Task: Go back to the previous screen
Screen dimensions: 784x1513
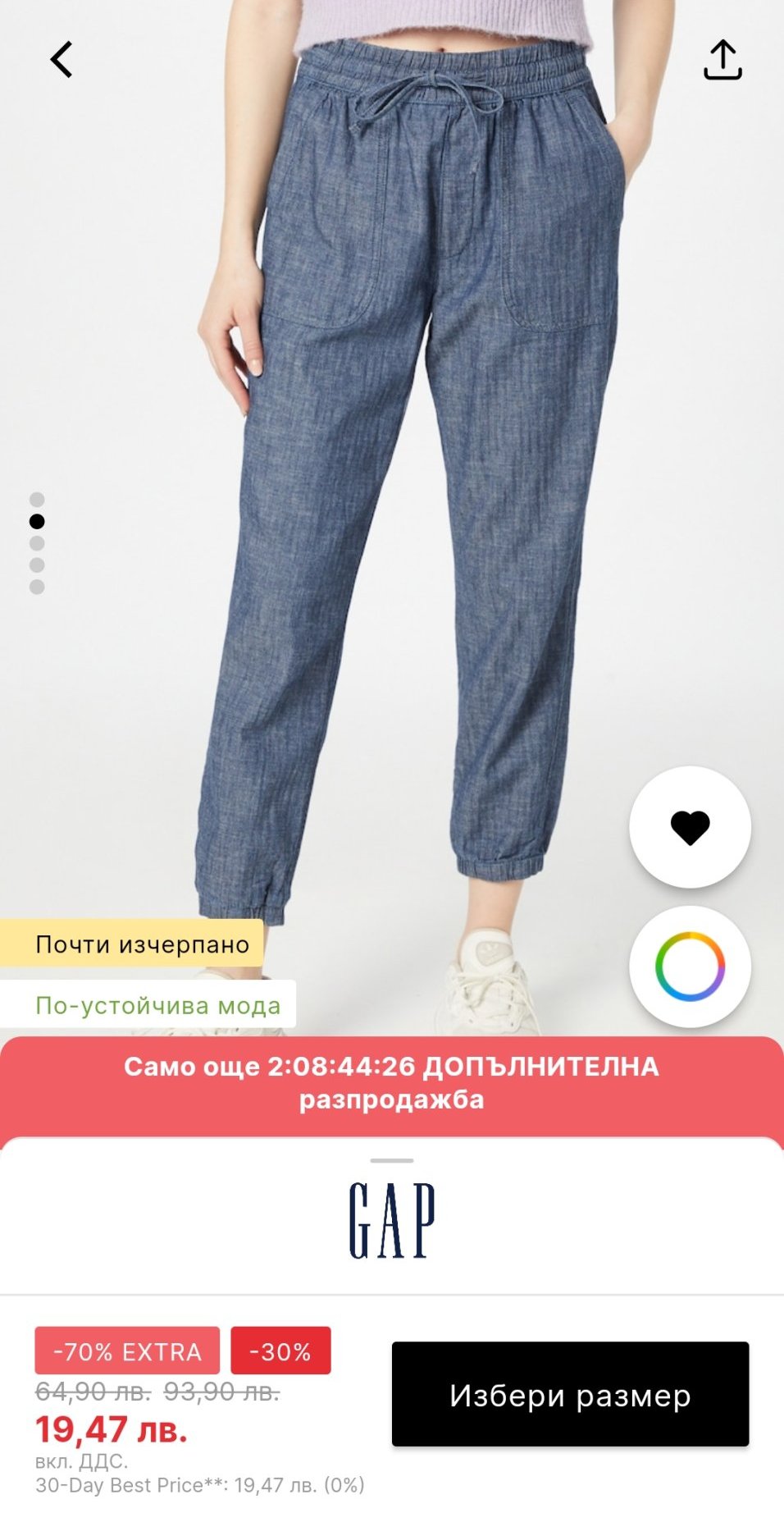Action: coord(62,60)
